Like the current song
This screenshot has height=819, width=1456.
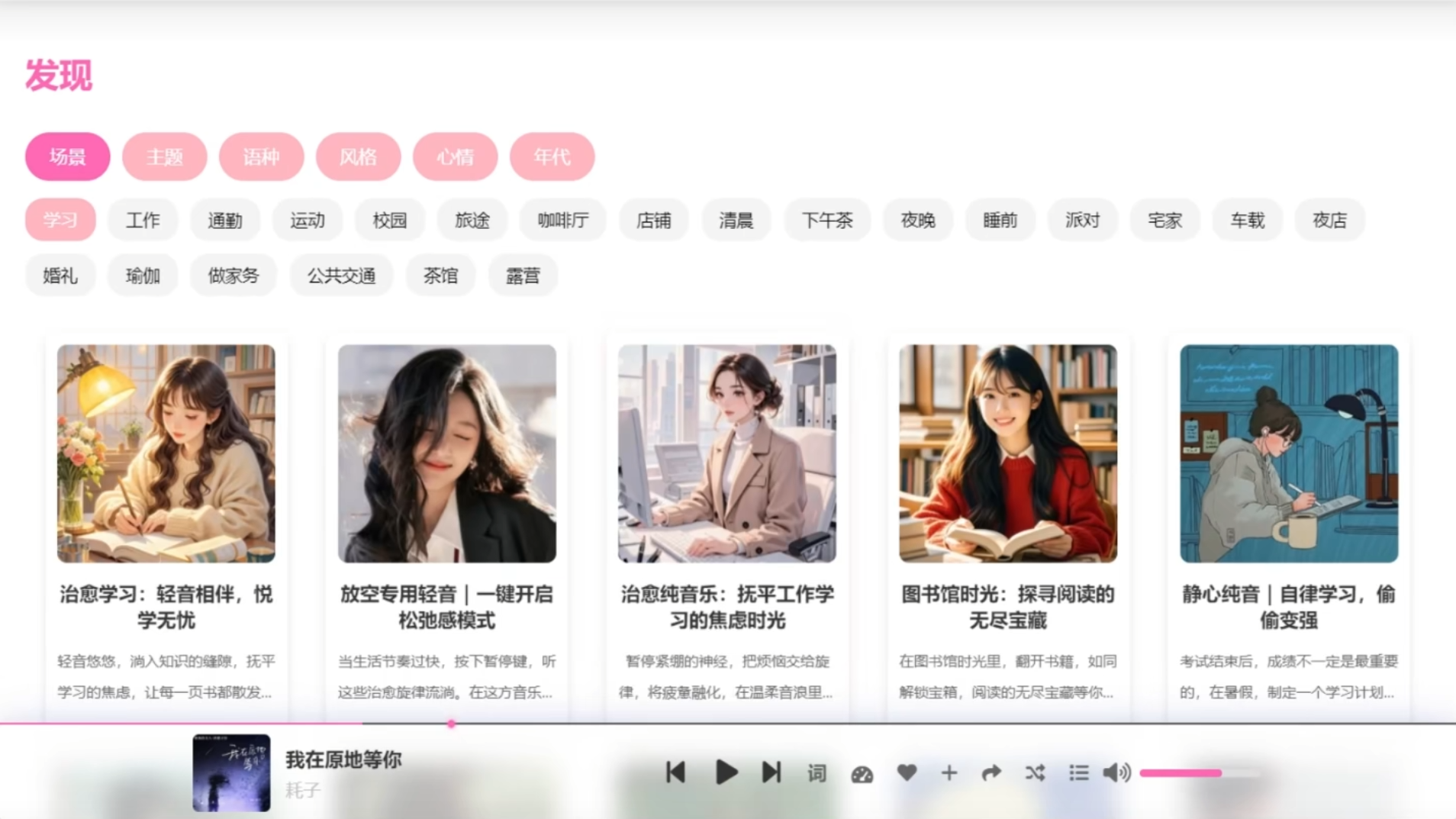tap(907, 772)
